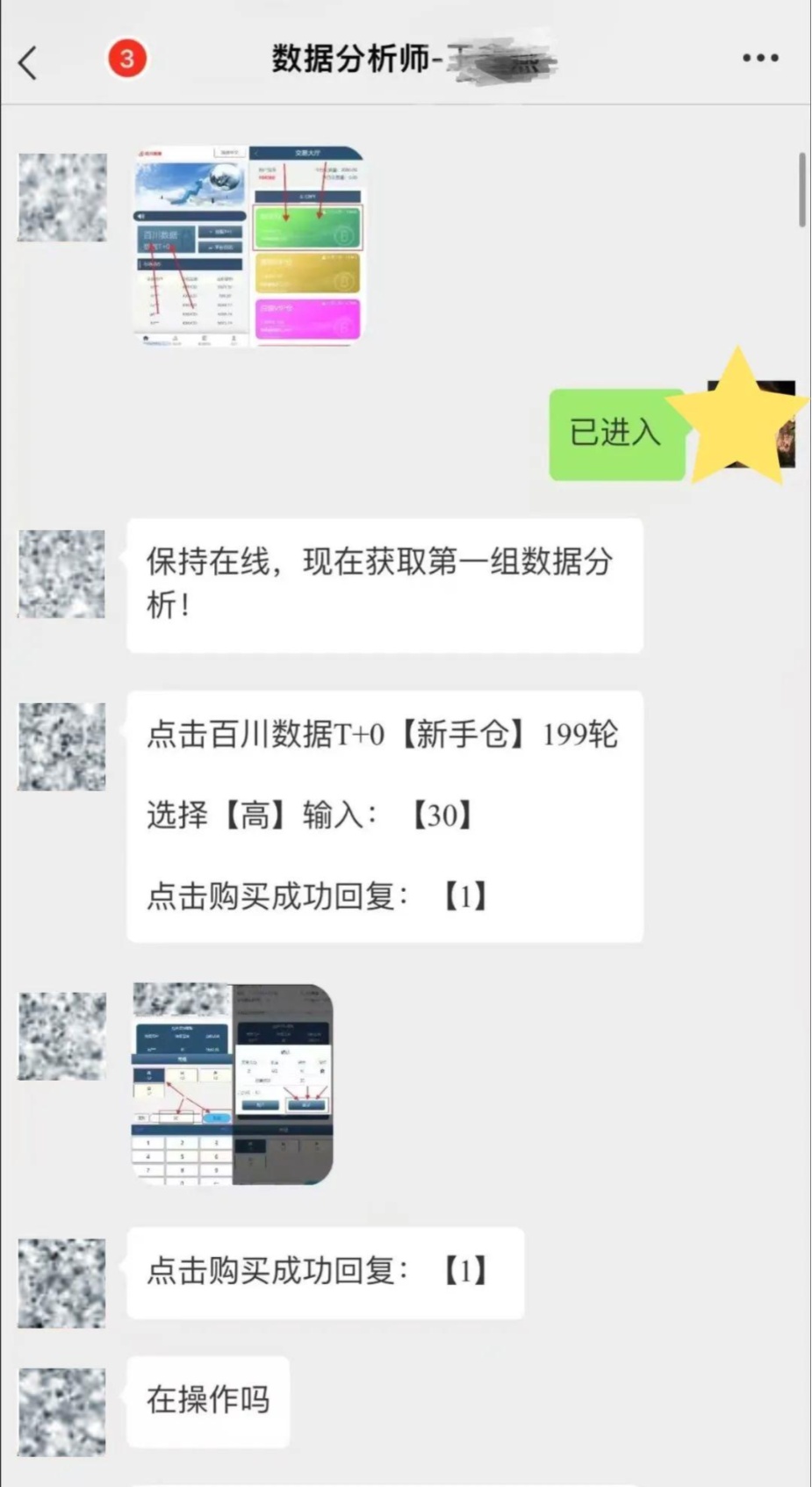Open avatar beside 保持在线 message
812x1487 pixels.
(61, 574)
